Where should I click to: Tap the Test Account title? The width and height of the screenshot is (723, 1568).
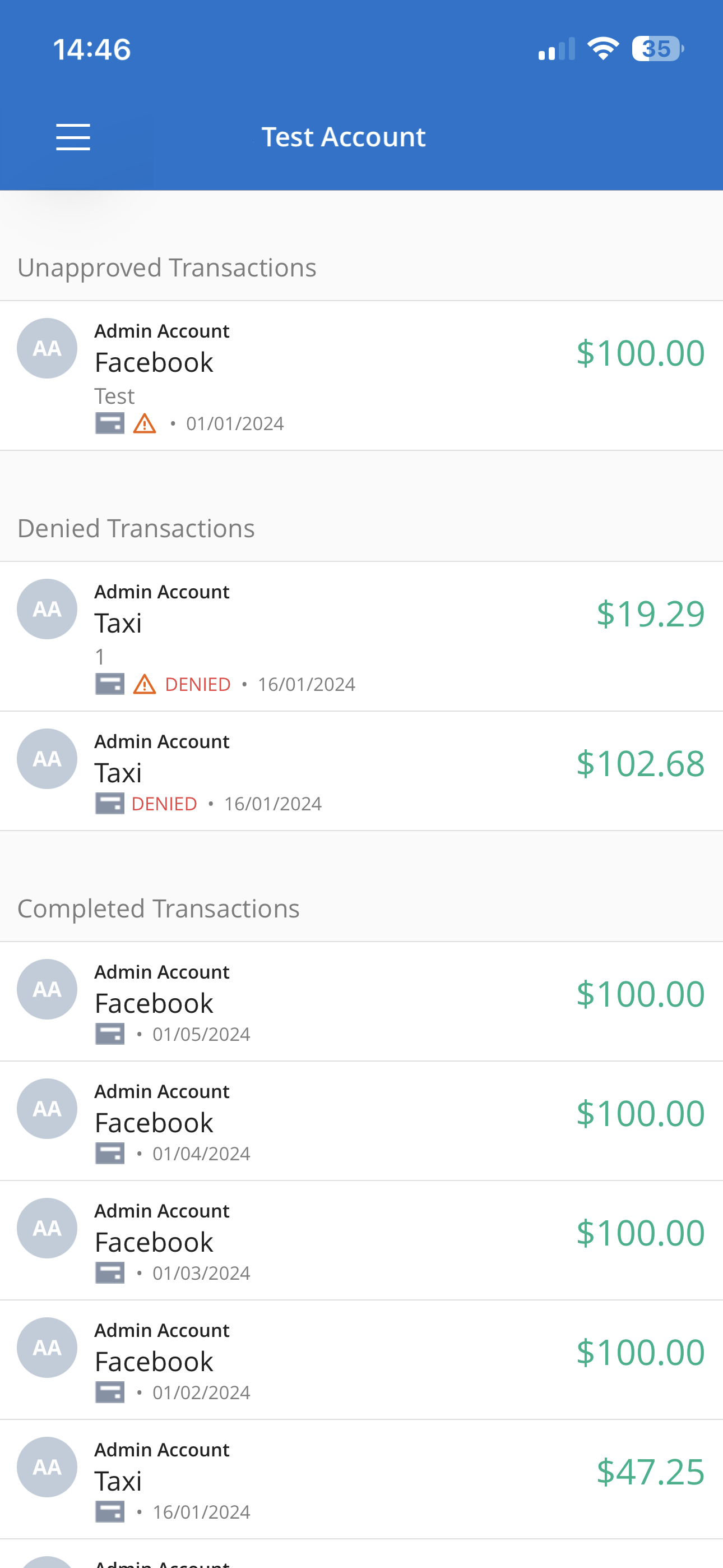pos(344,136)
